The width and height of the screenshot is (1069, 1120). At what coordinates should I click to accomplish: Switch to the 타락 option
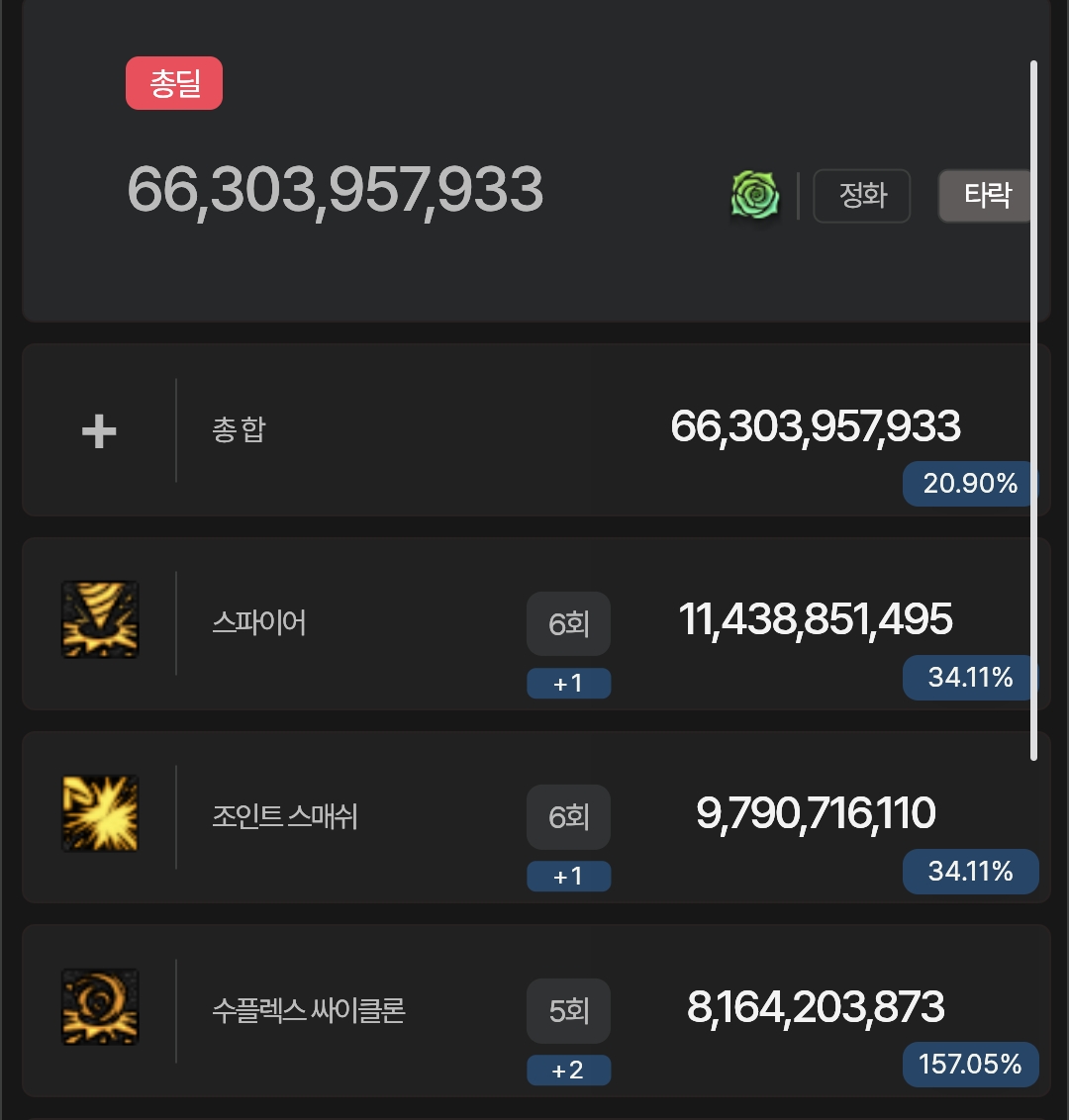click(985, 196)
